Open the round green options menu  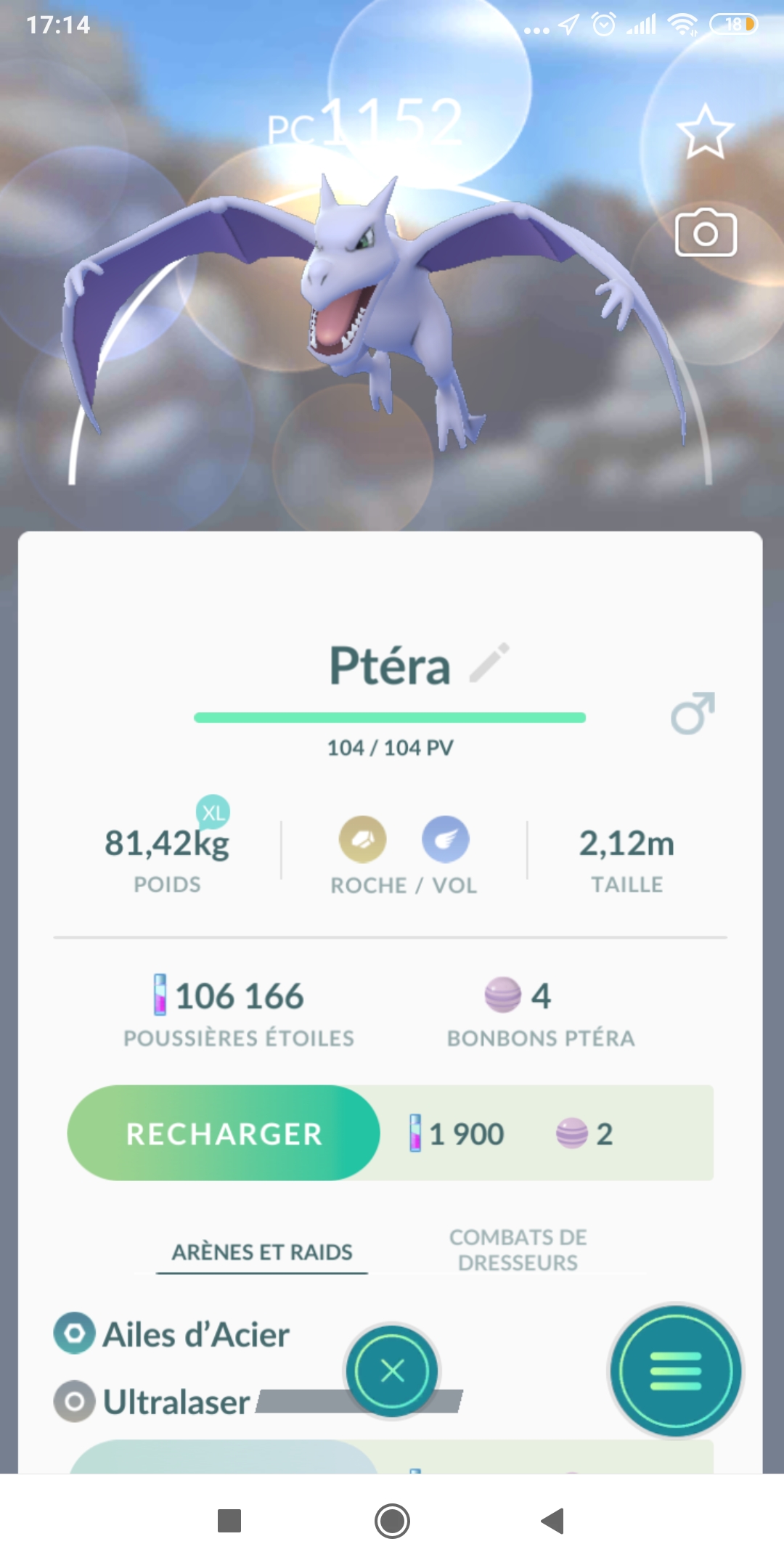tap(675, 1371)
